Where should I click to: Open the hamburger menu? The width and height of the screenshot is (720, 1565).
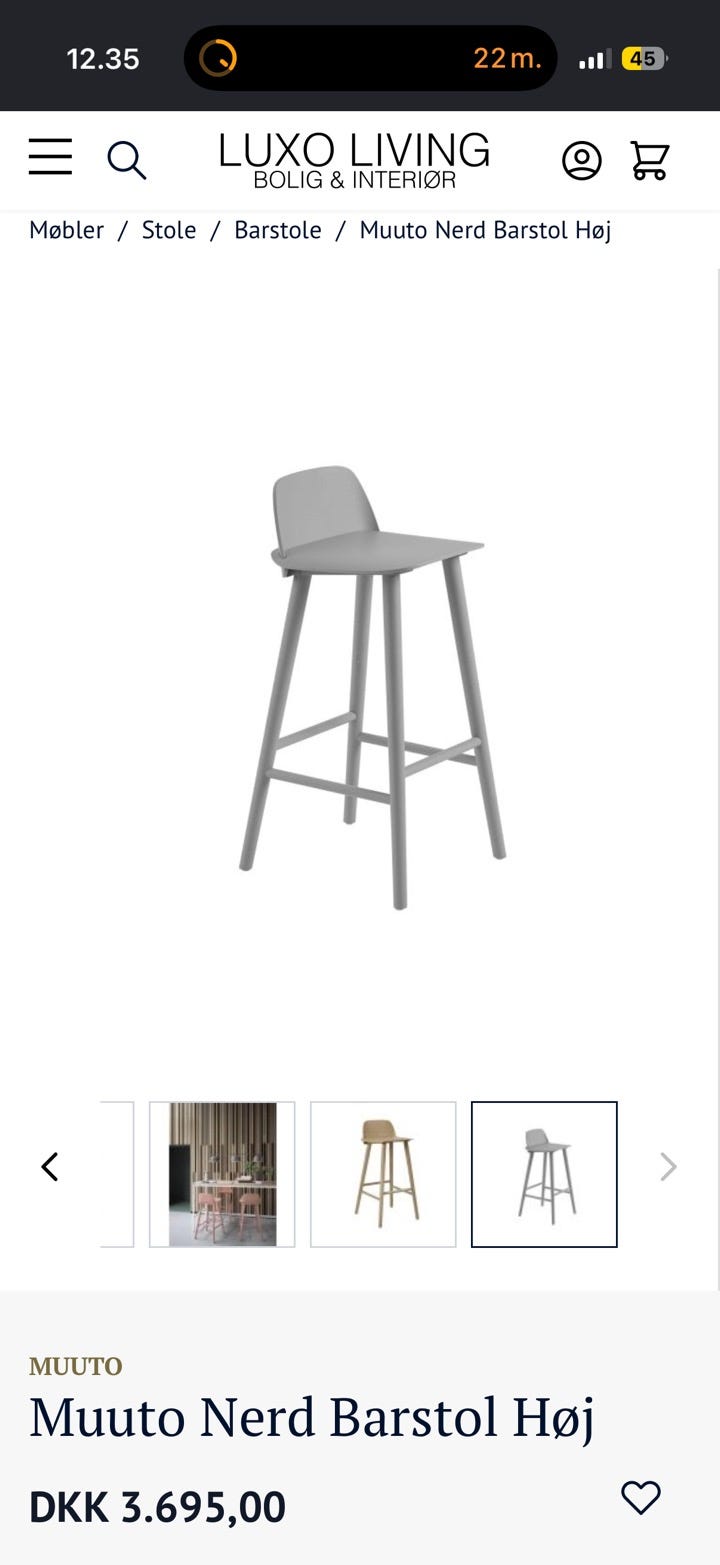[x=50, y=158]
